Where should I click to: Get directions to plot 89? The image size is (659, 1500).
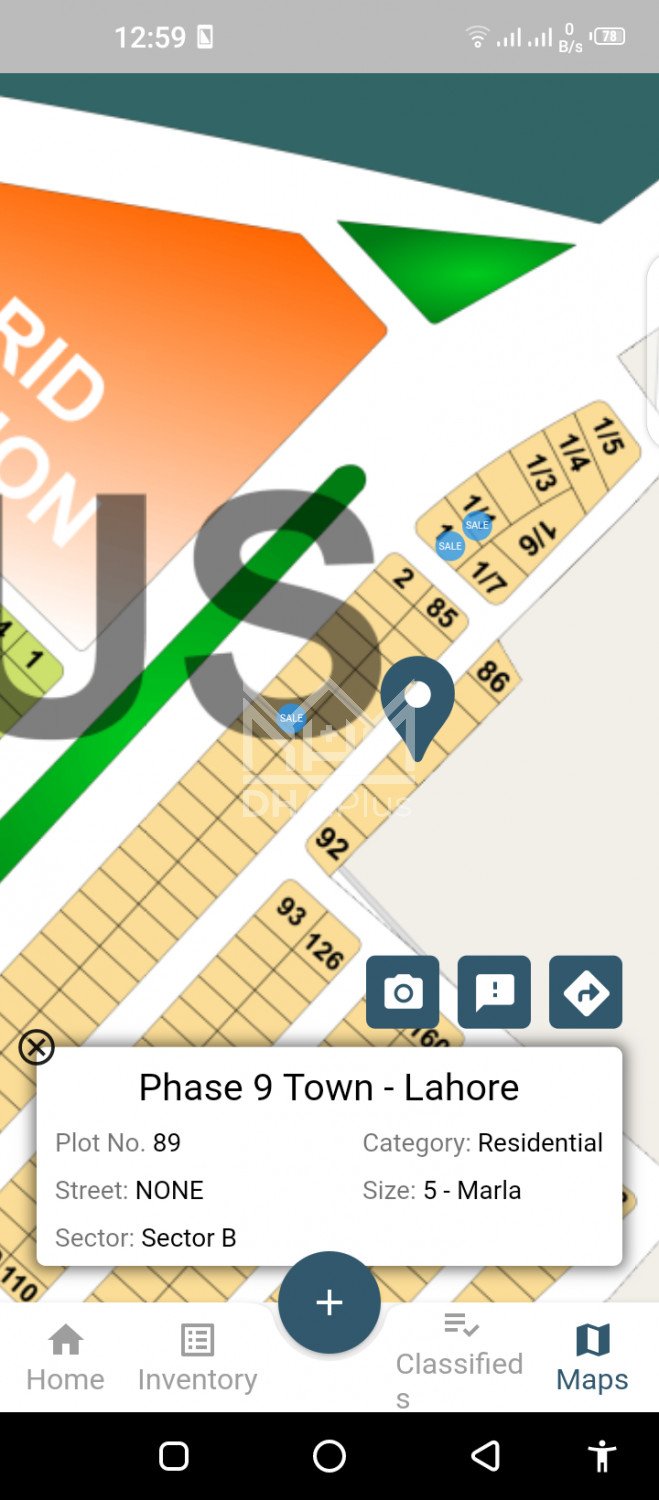point(585,992)
